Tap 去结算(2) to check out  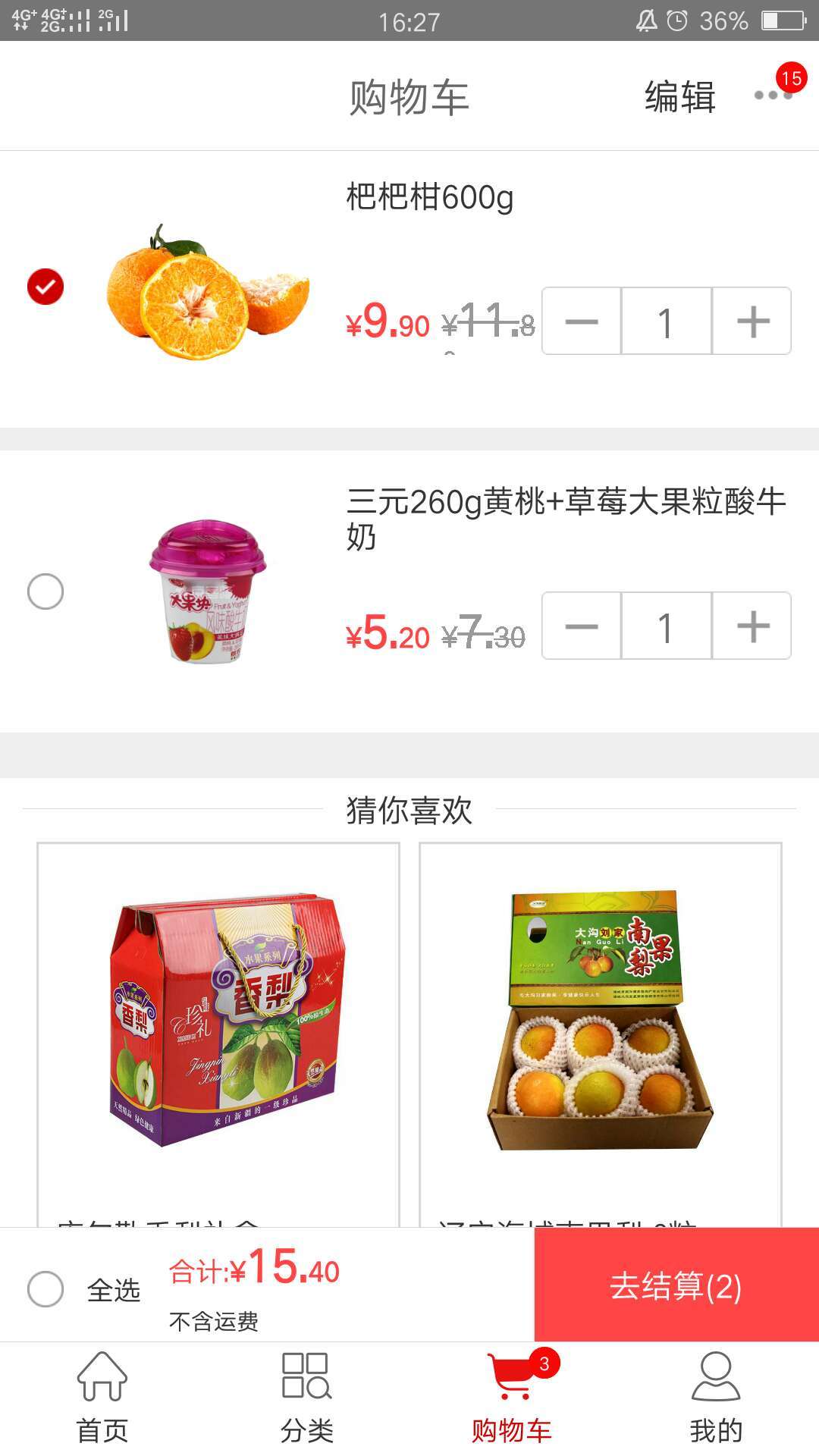point(676,1286)
